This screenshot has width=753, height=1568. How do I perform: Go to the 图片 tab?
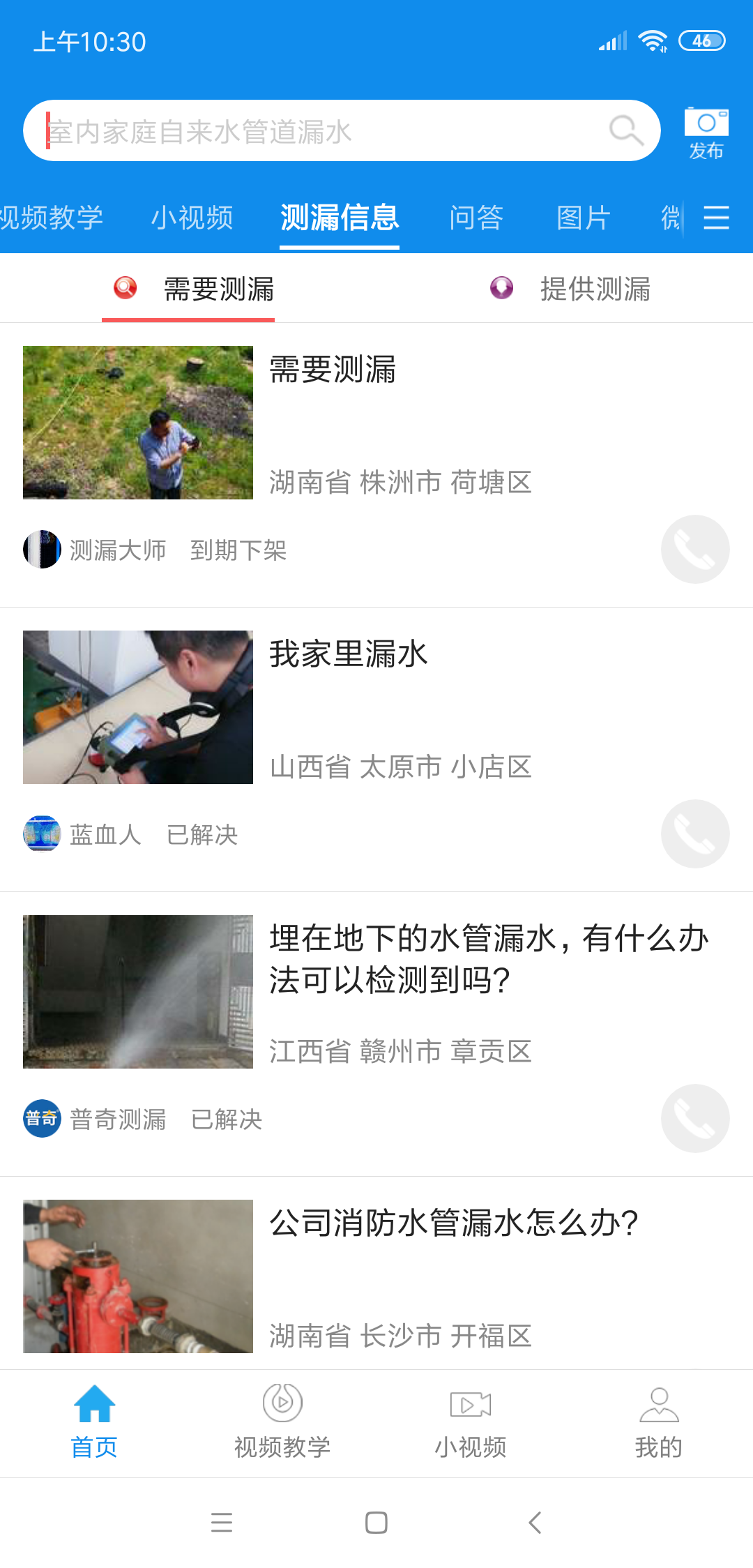pyautogui.click(x=584, y=218)
